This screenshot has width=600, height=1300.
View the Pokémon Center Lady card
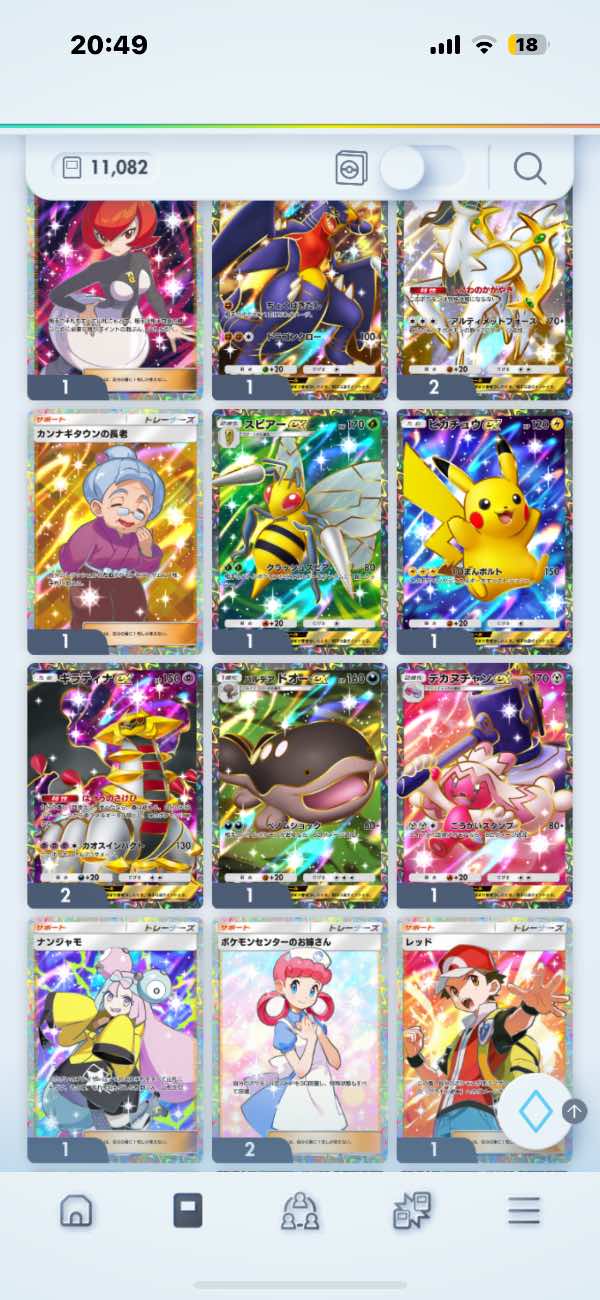click(x=300, y=1040)
